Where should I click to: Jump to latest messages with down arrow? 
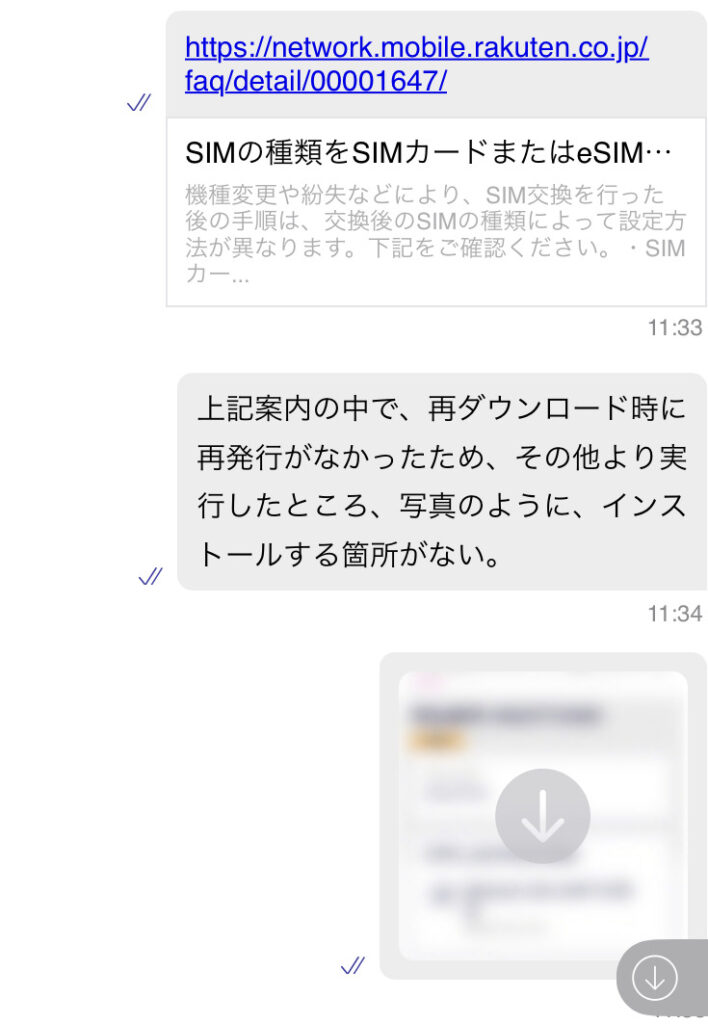pos(655,977)
